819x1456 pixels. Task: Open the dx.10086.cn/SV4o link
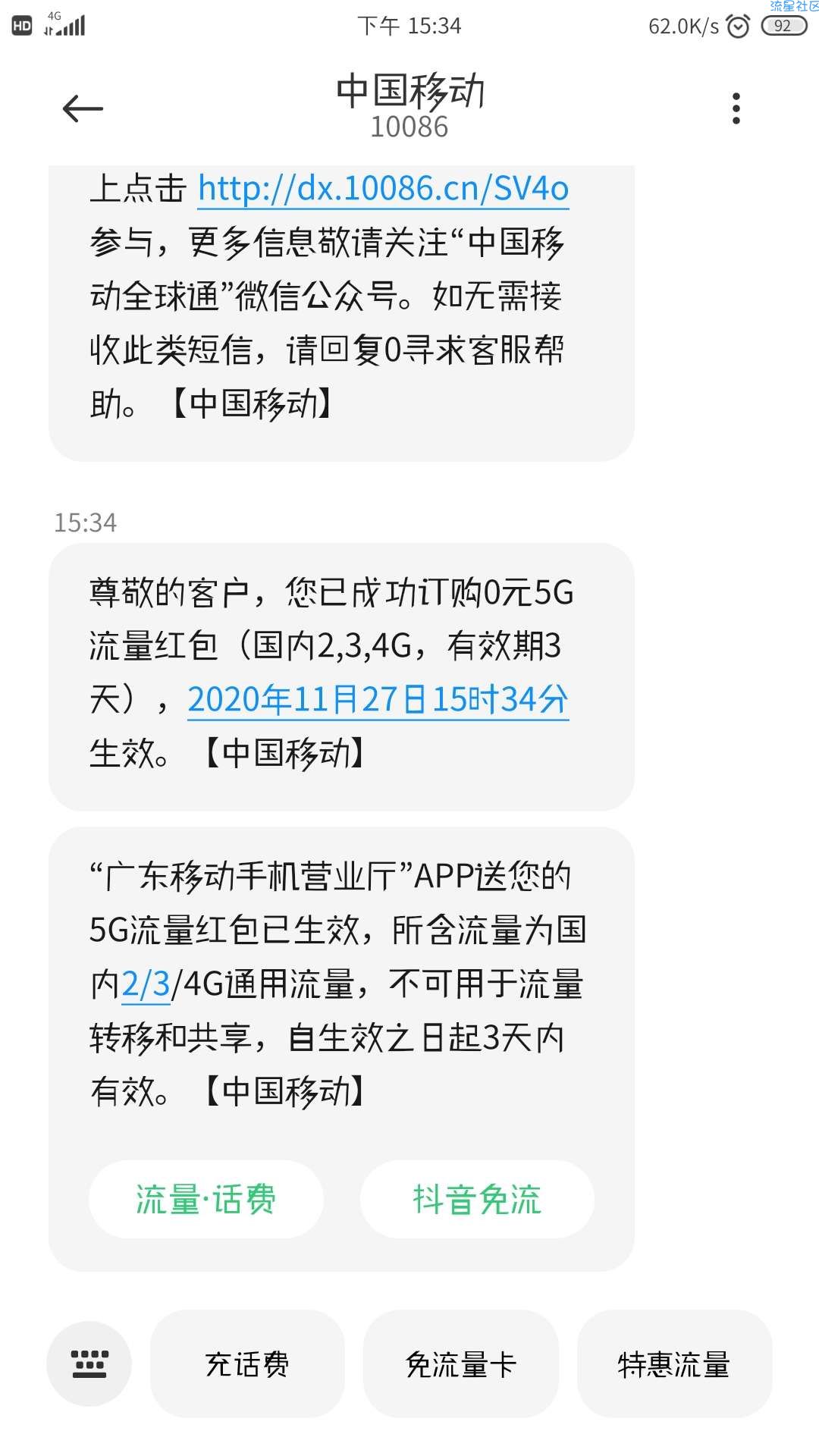point(383,188)
